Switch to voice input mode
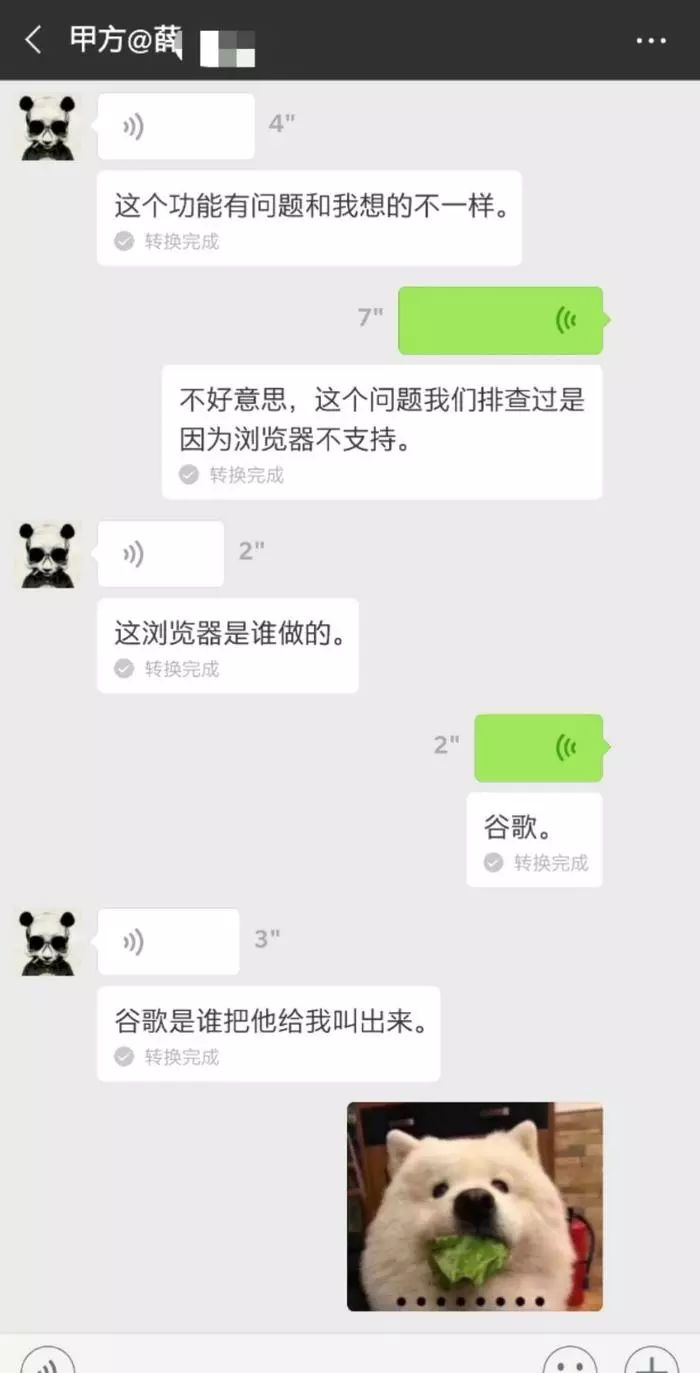 pos(48,1362)
